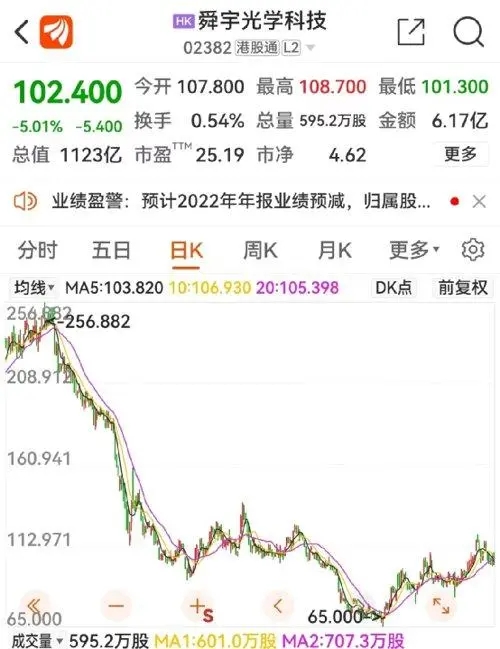Switch to the 分时 chart tab
The height and width of the screenshot is (649, 500).
38,250
